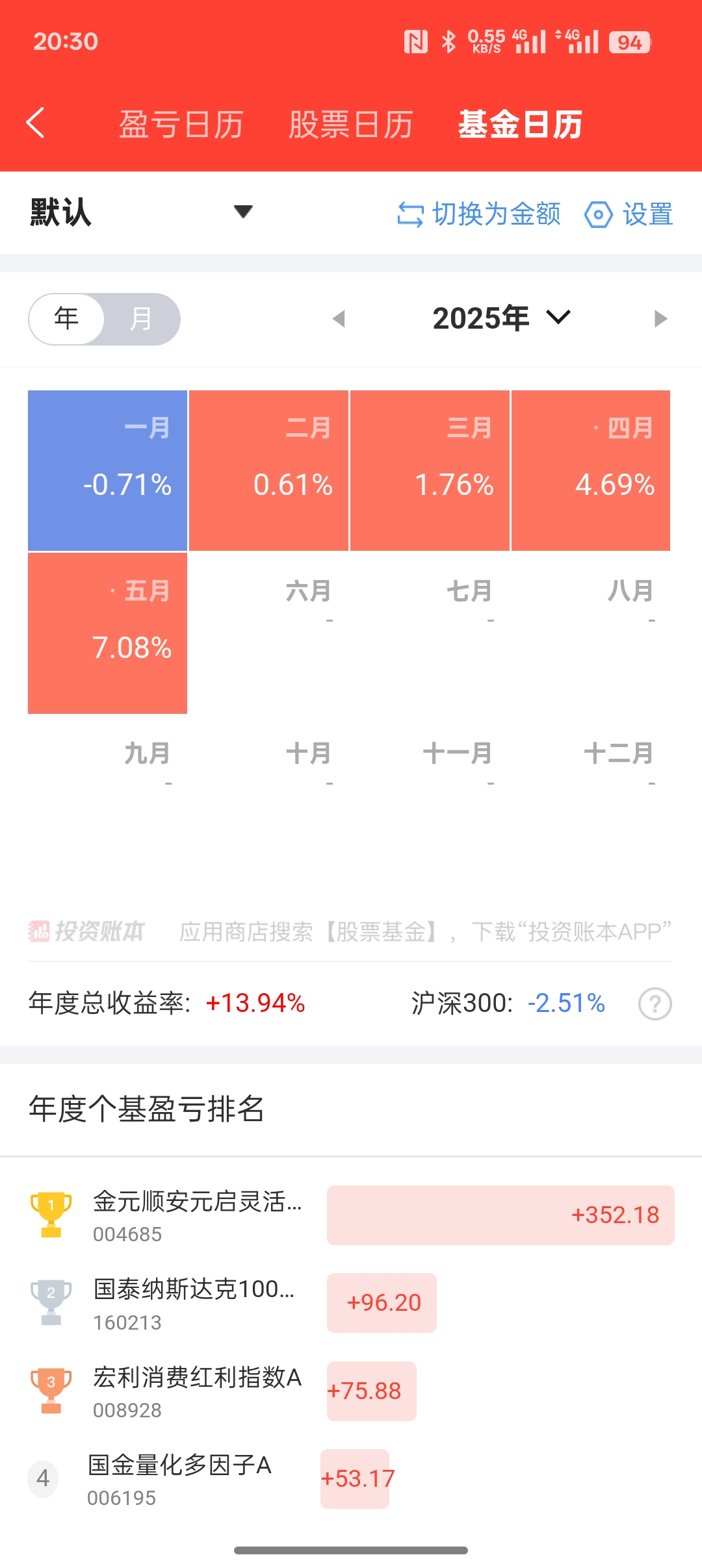This screenshot has width=702, height=1568.
Task: Open the 三月 1.76% tile
Action: tap(430, 470)
